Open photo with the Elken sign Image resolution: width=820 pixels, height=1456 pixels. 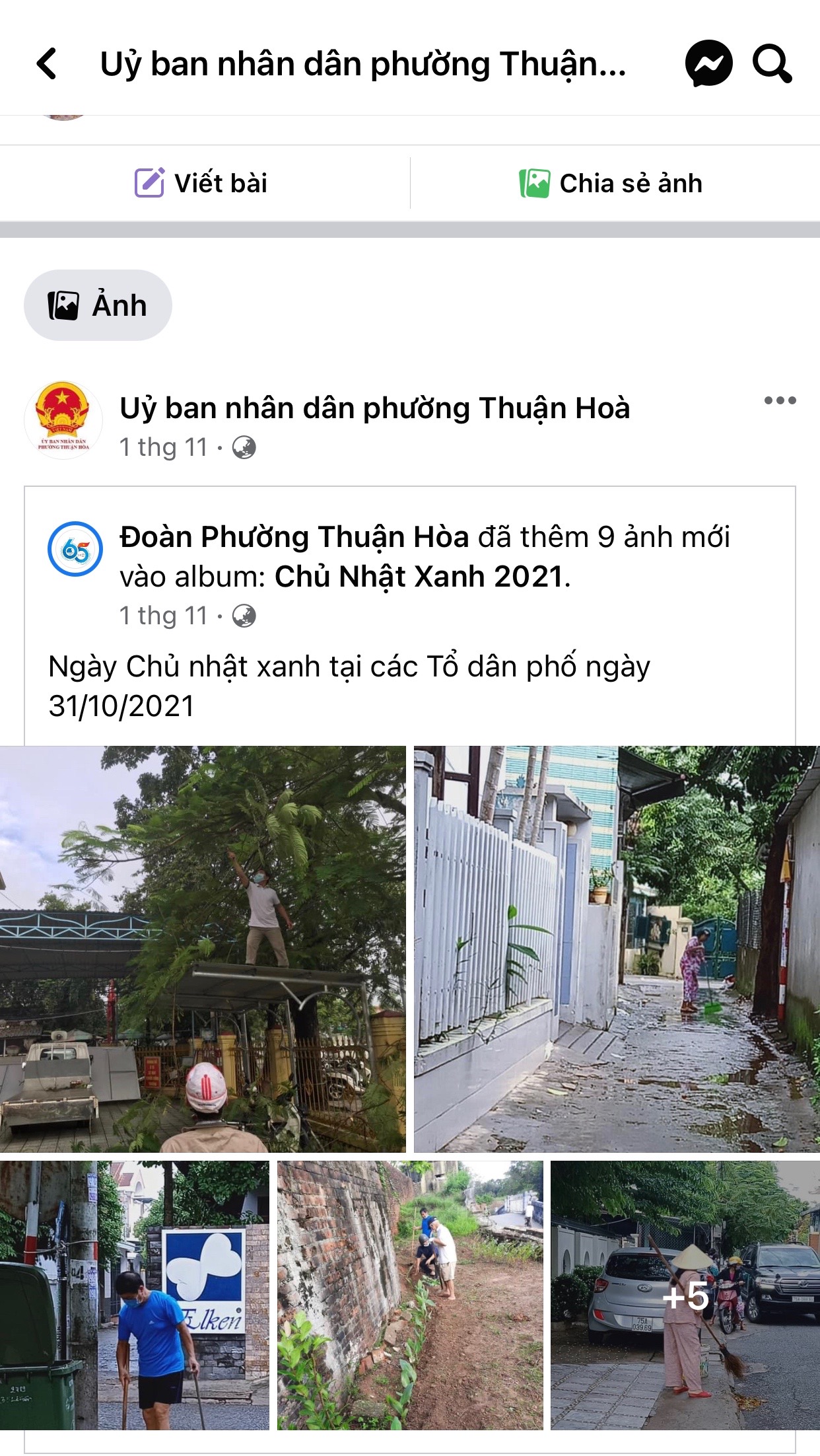[x=135, y=1295]
